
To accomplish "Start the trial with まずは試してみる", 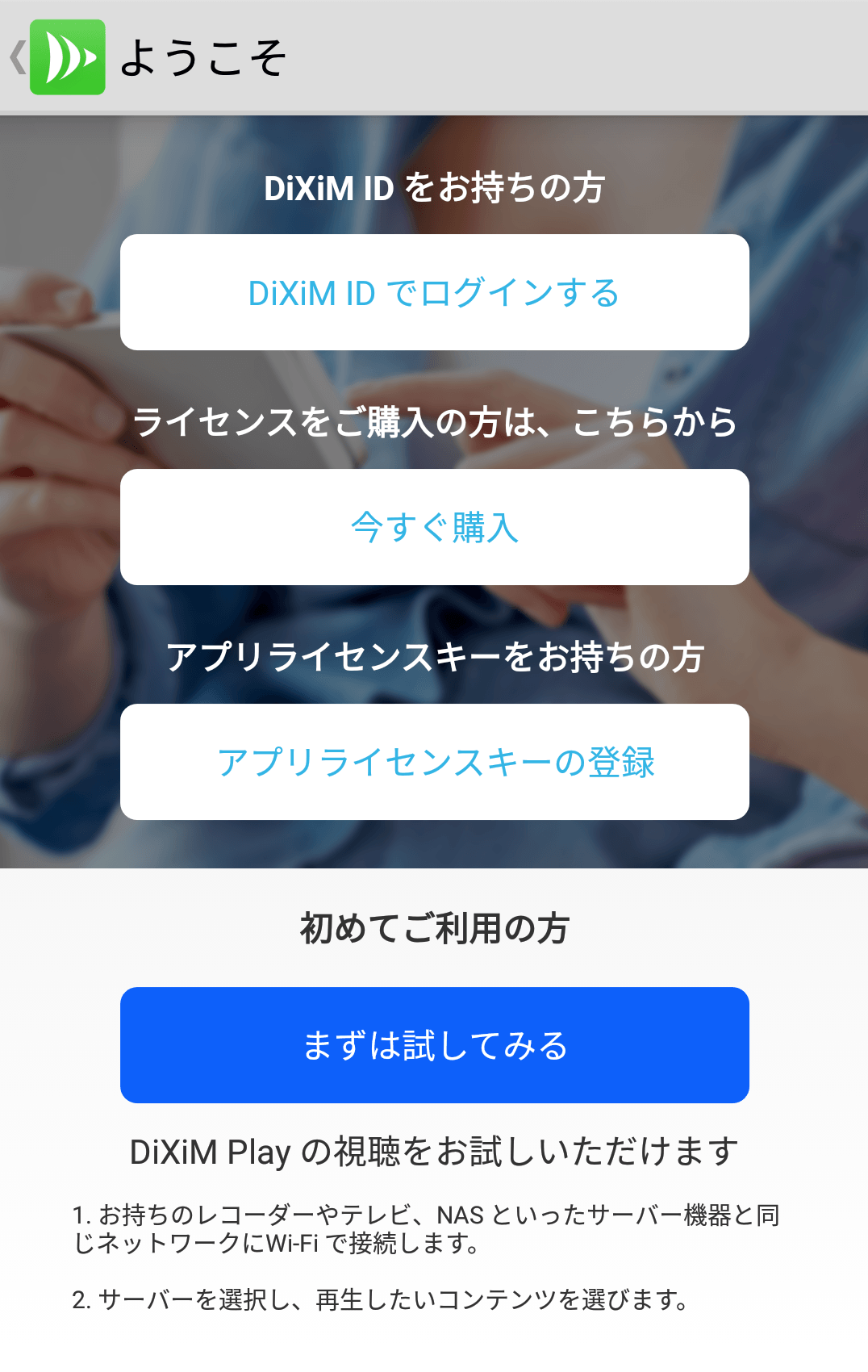I will [x=434, y=1044].
